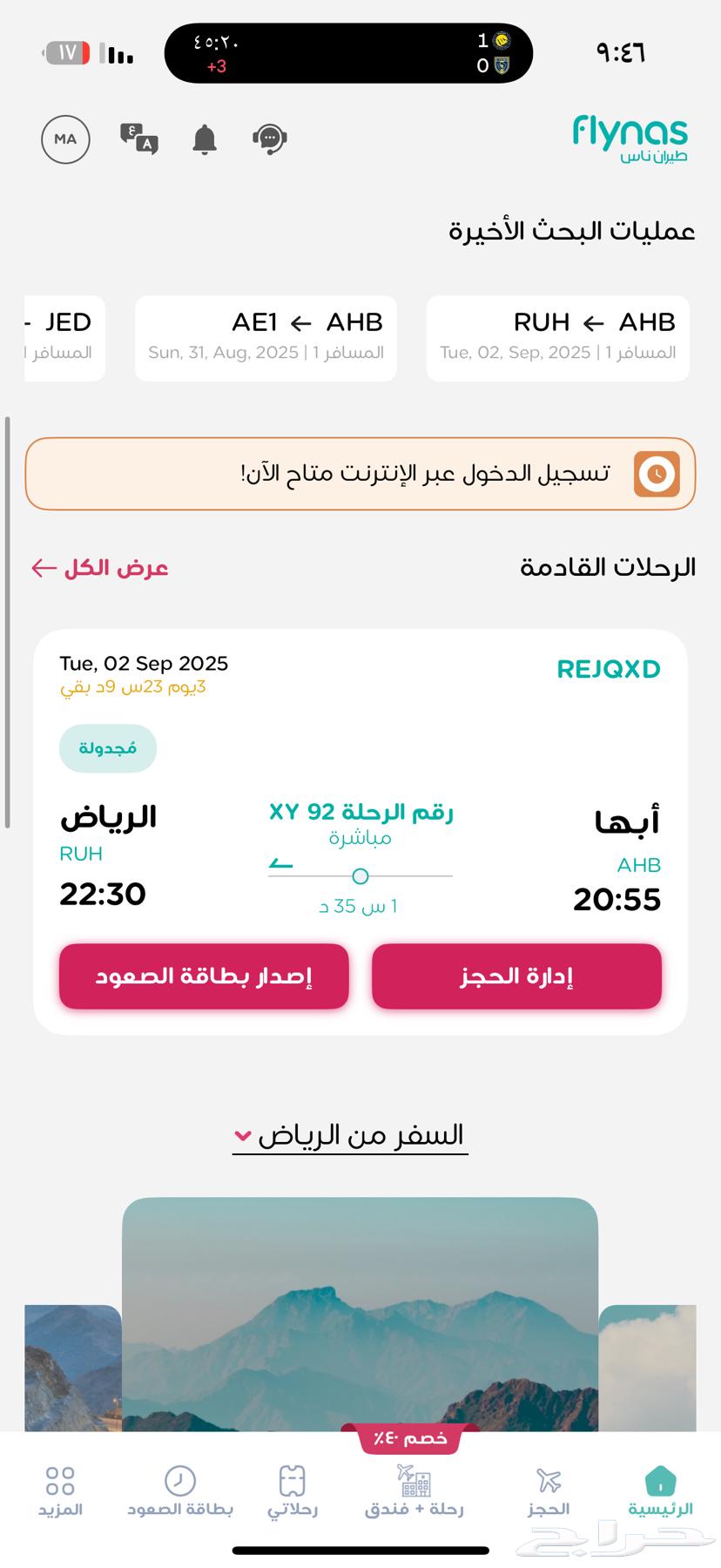Open the notification bell
This screenshot has height=1568, width=721.
(203, 139)
